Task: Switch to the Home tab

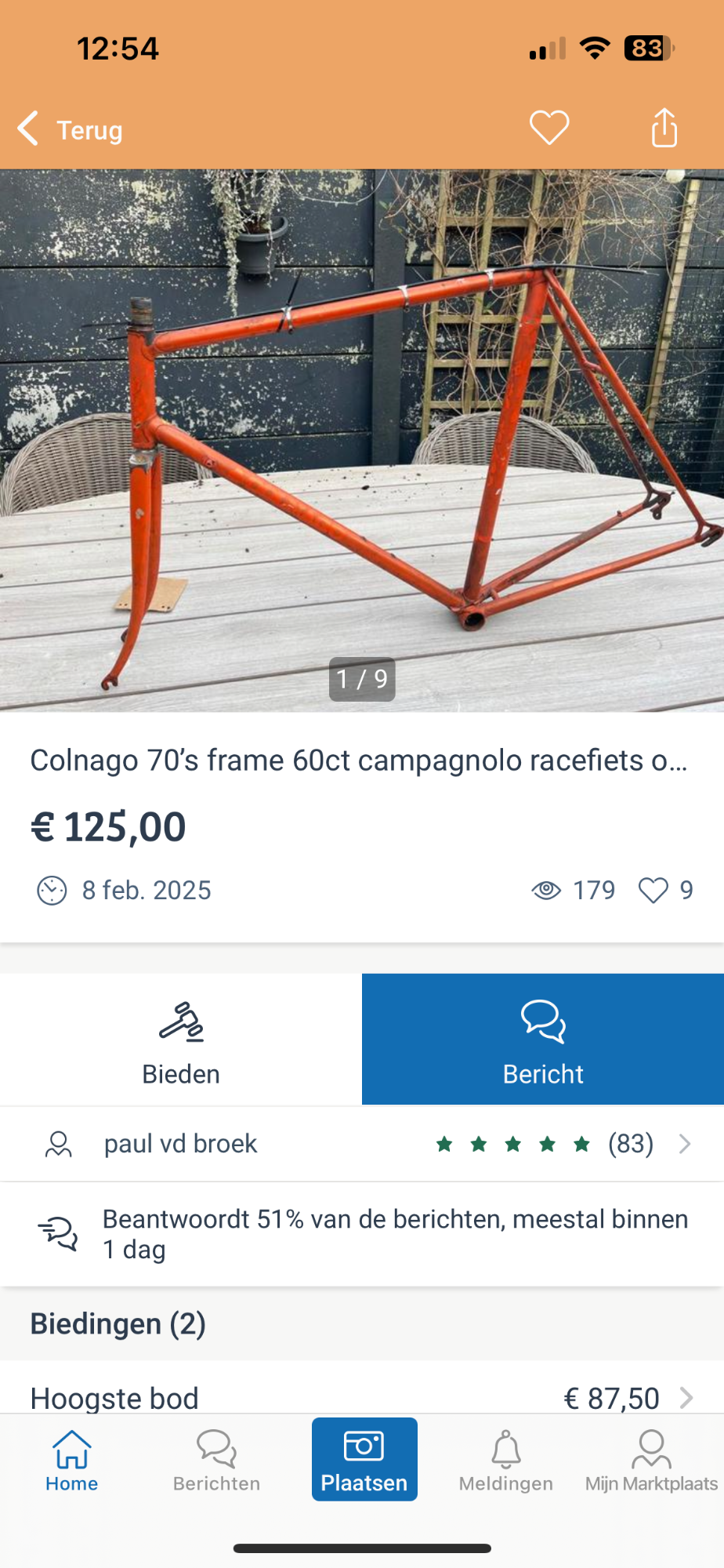Action: (71, 1460)
